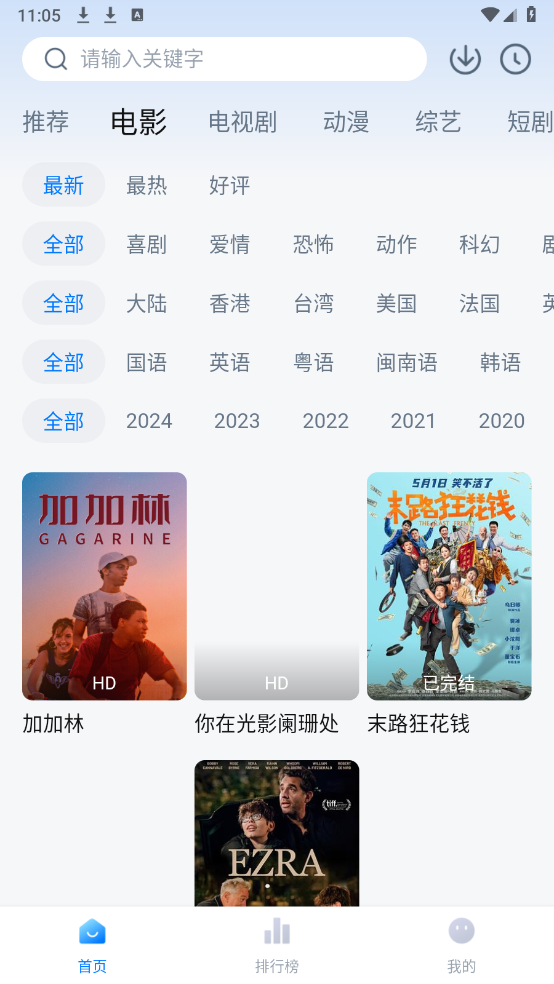Screen dimensions: 554x984
Task: Open the 我的 profile tab
Action: click(x=461, y=946)
